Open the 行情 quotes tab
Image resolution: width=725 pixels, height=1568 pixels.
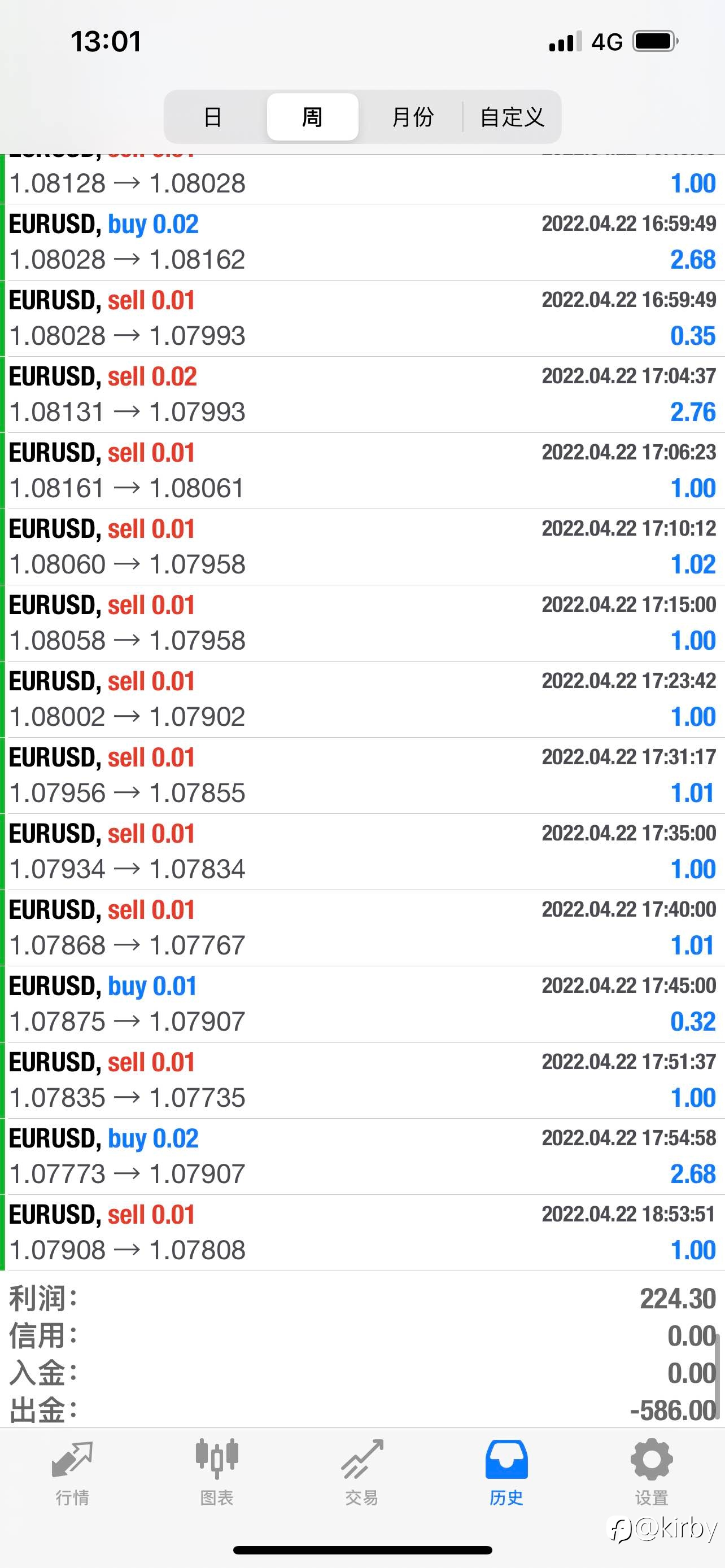(x=72, y=1472)
